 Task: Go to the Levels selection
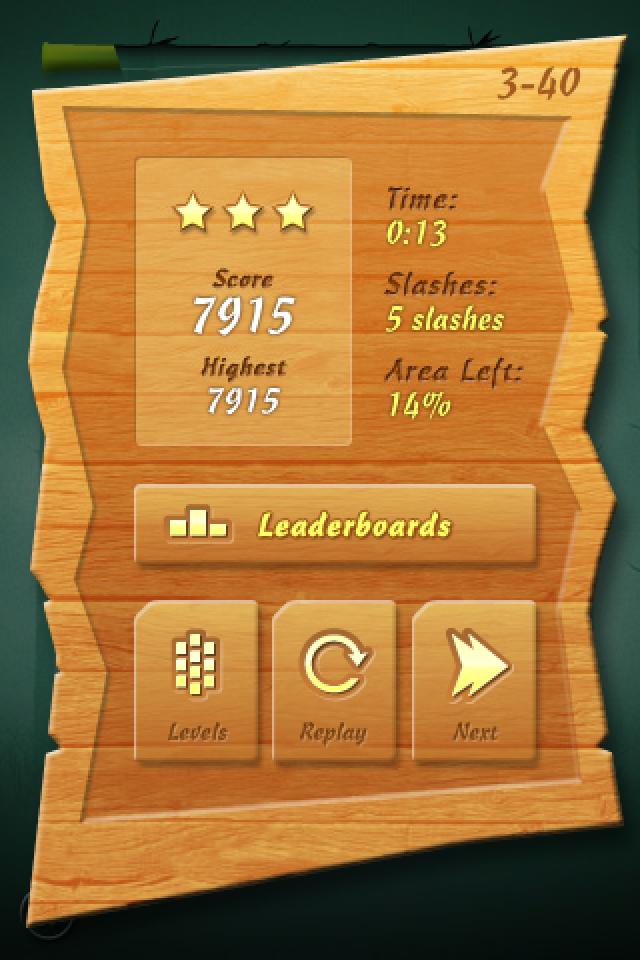tap(197, 680)
